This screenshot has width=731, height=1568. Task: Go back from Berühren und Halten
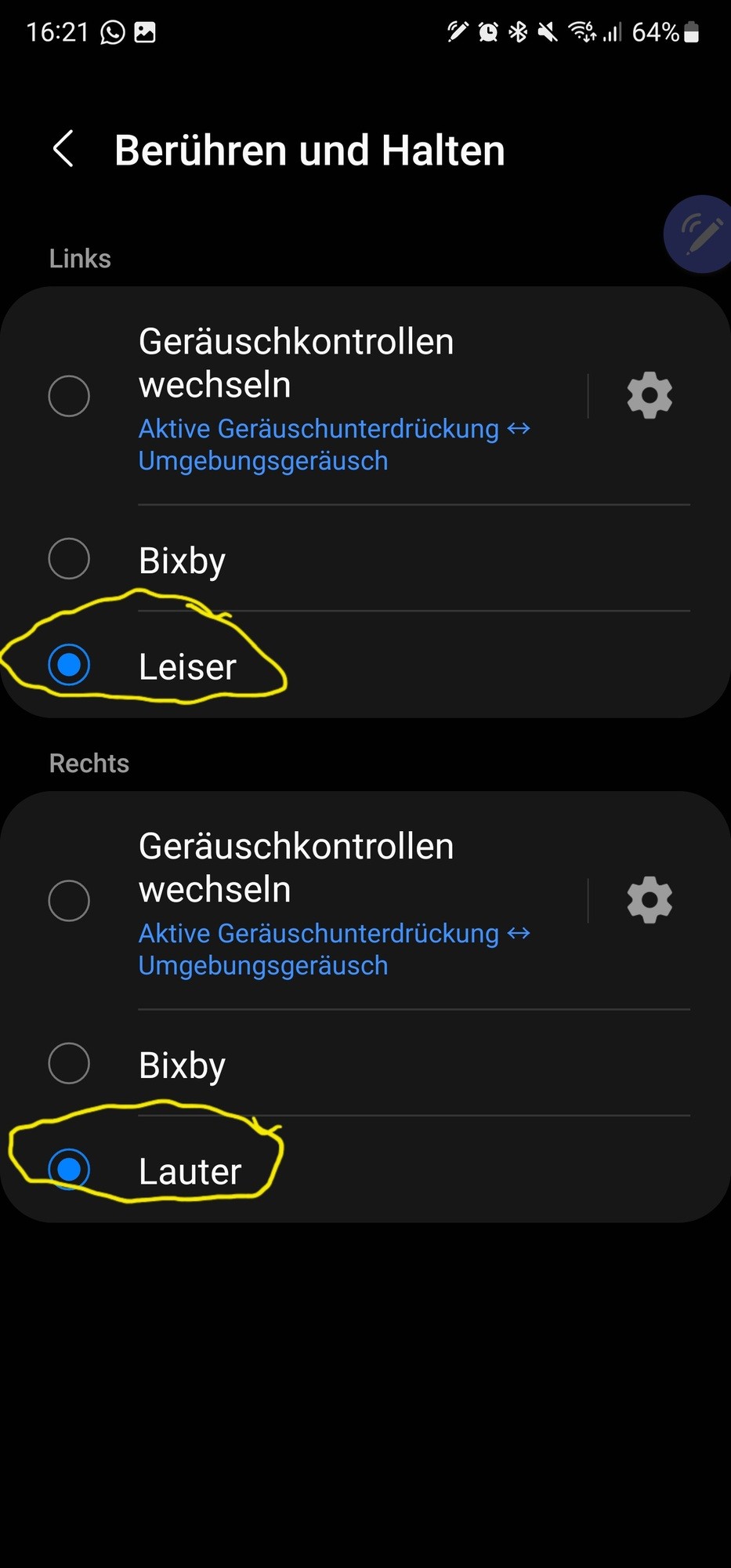point(63,149)
